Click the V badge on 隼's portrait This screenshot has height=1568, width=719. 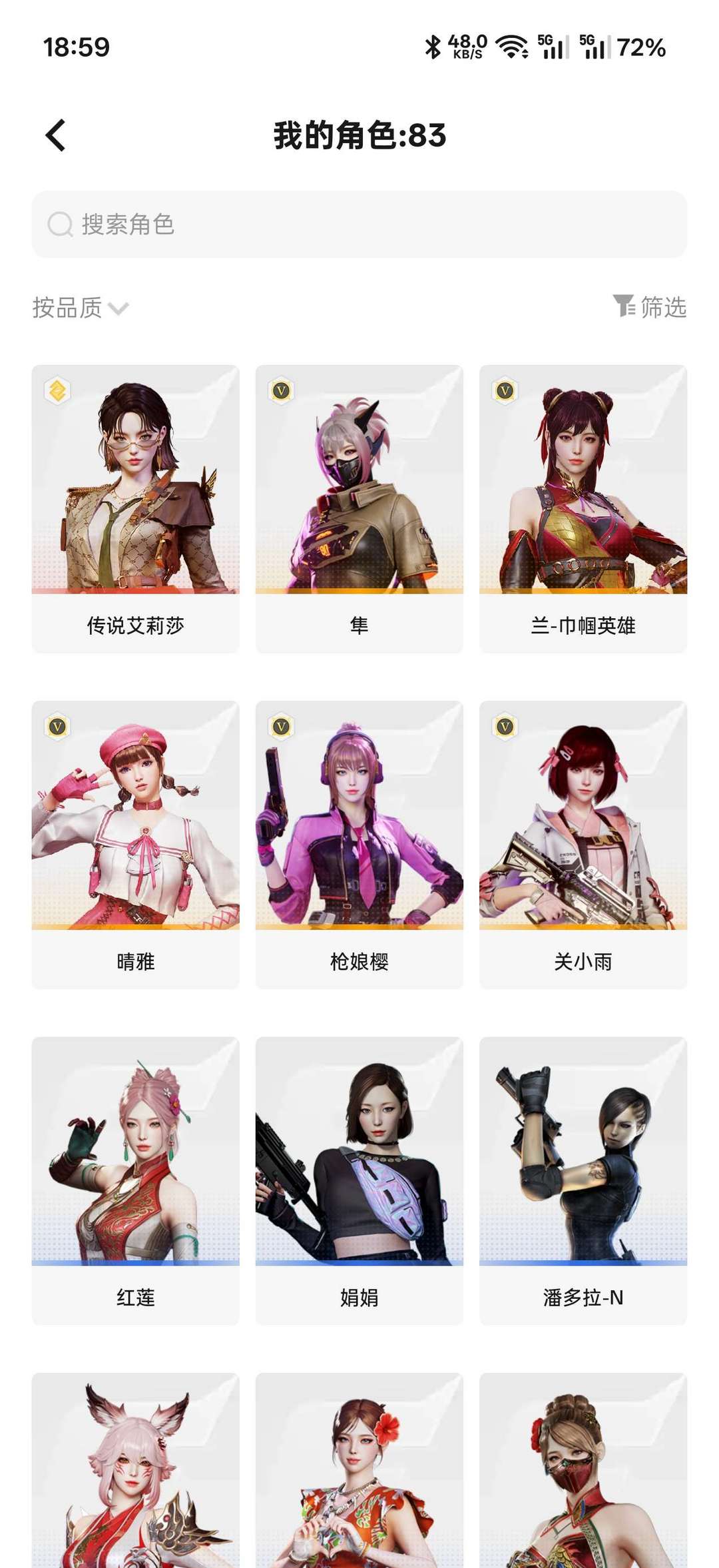282,392
